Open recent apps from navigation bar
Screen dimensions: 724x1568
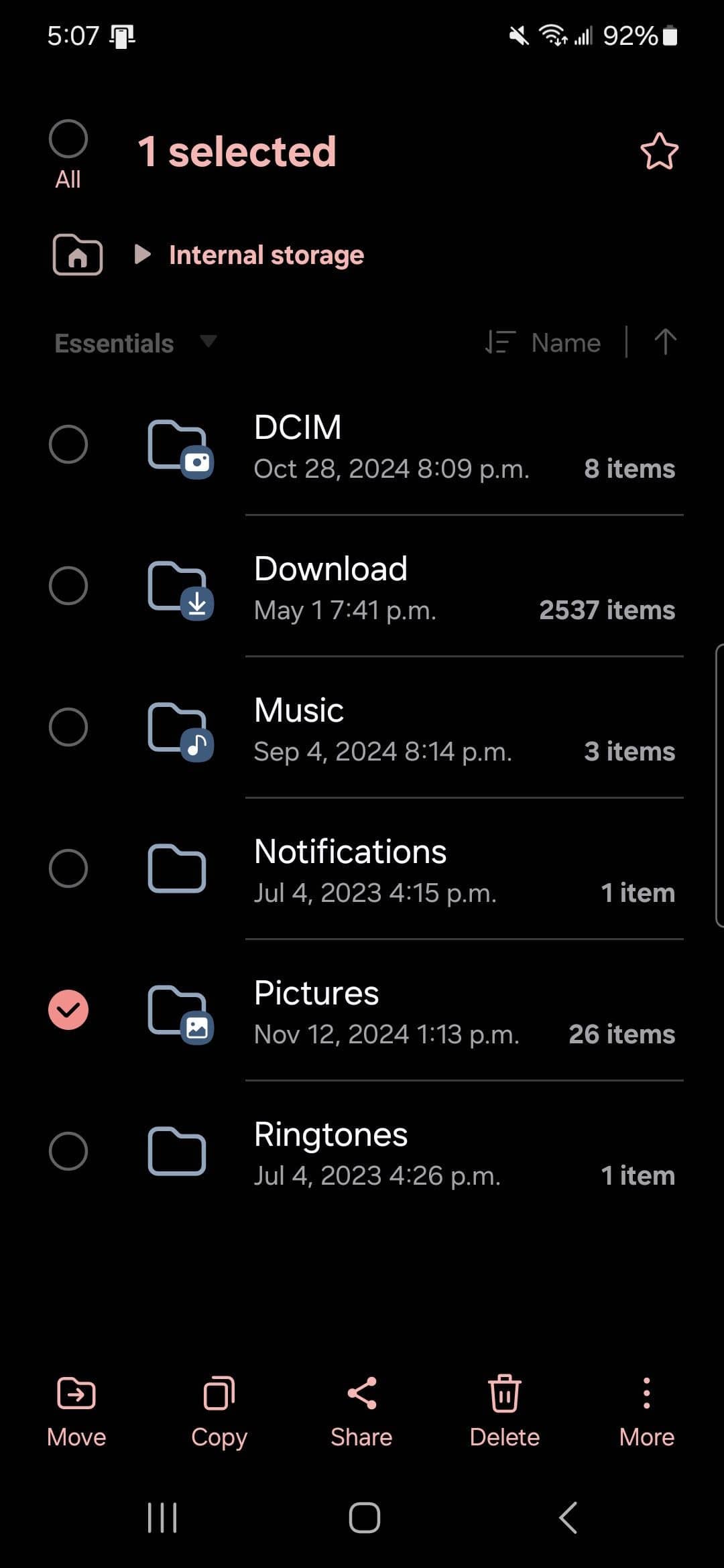click(162, 1518)
